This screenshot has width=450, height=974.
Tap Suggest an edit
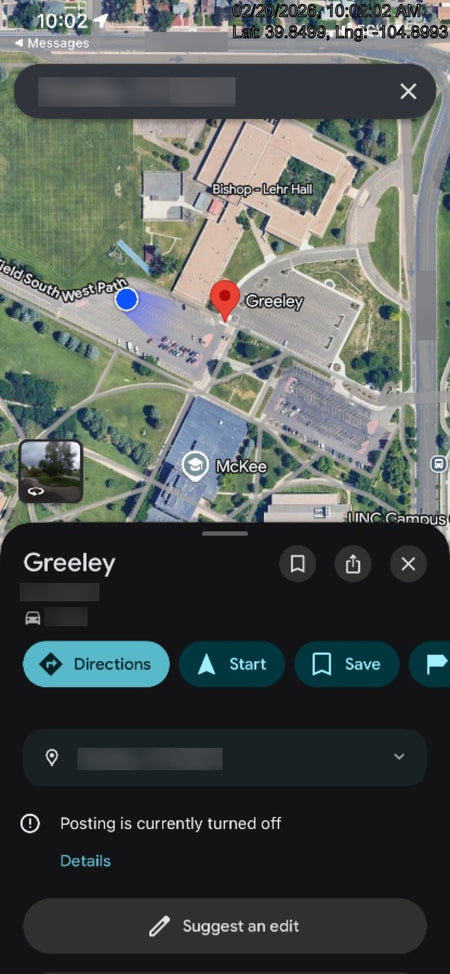(x=225, y=926)
